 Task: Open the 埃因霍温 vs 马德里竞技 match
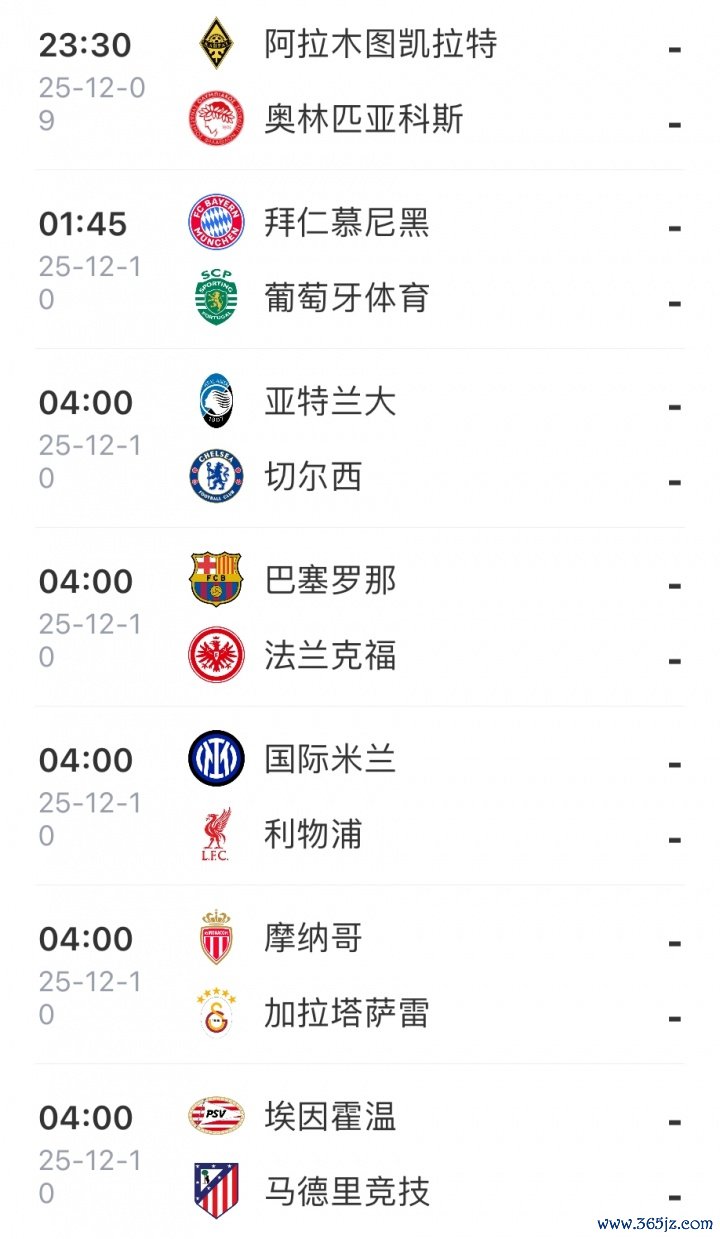[x=360, y=1155]
